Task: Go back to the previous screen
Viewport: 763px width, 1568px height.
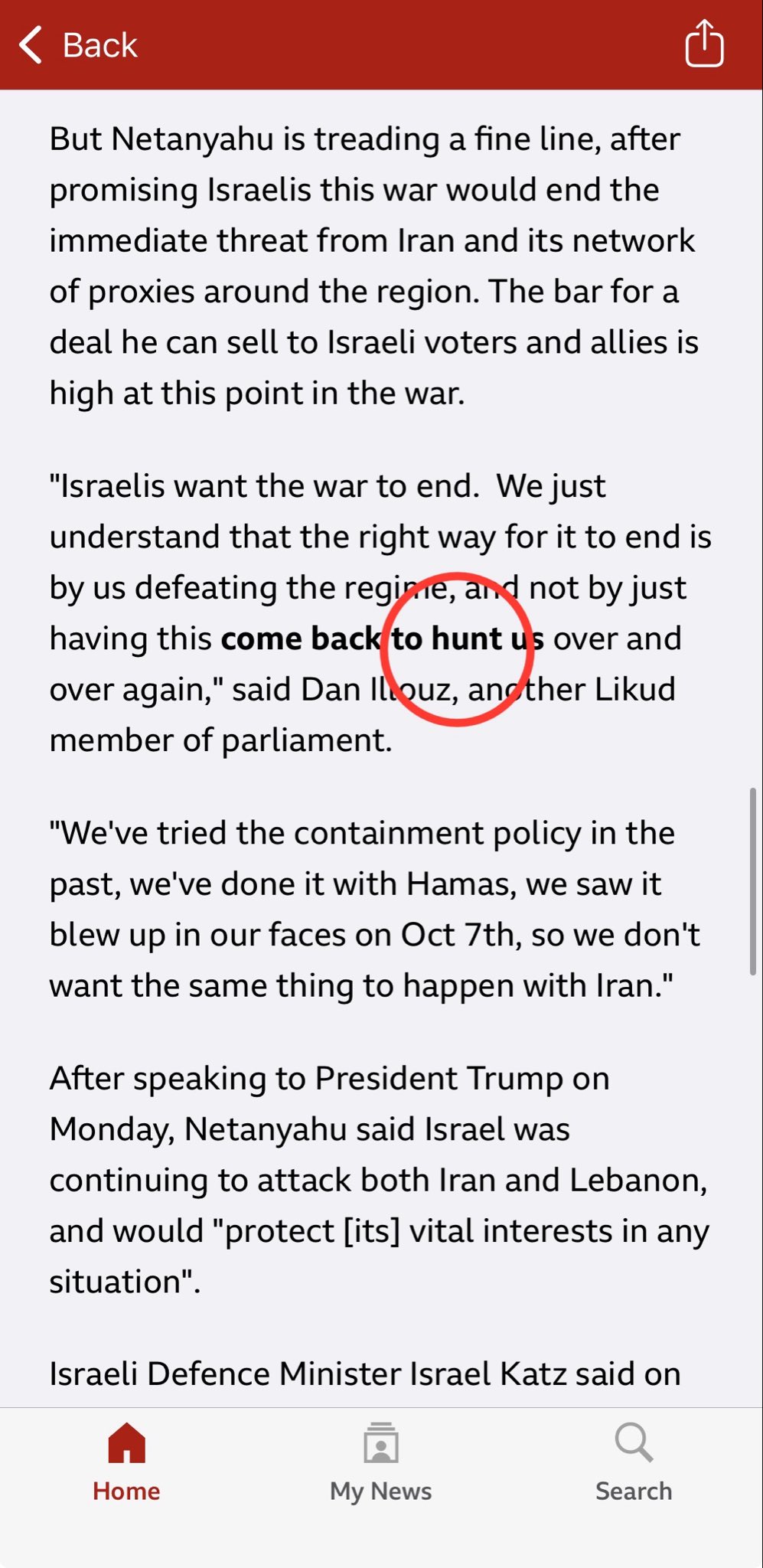Action: pyautogui.click(x=78, y=45)
